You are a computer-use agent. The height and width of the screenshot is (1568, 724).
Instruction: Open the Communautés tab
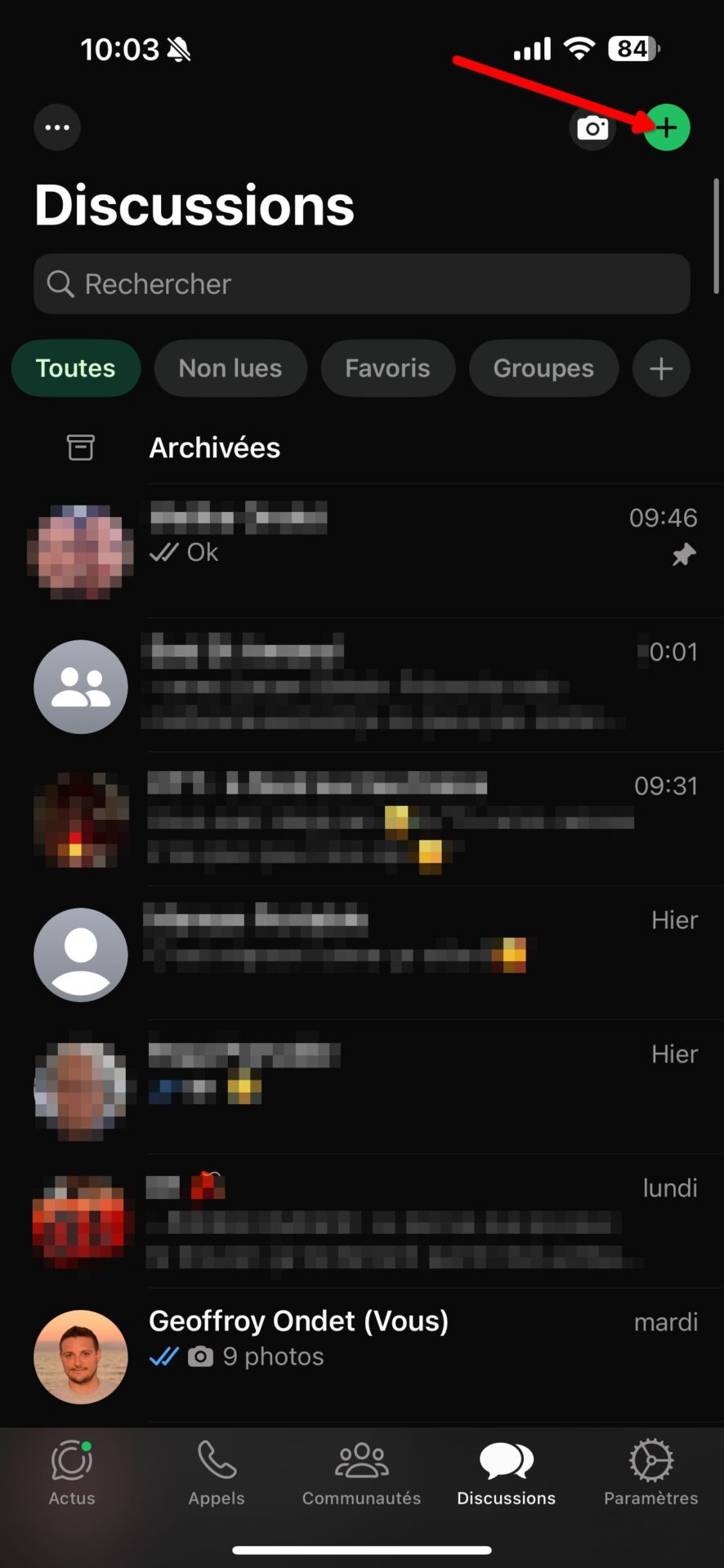pyautogui.click(x=361, y=1473)
